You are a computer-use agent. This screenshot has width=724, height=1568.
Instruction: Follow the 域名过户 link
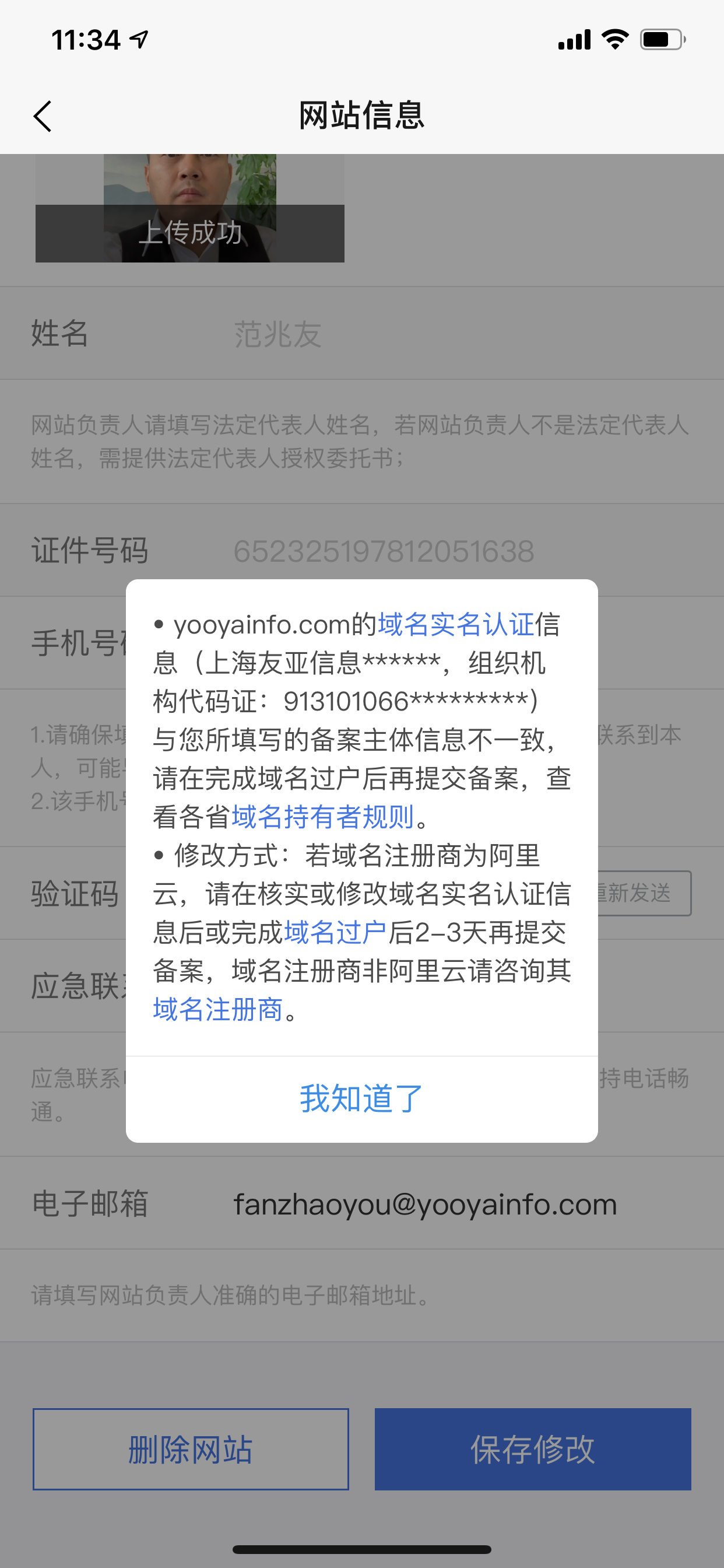click(x=335, y=933)
